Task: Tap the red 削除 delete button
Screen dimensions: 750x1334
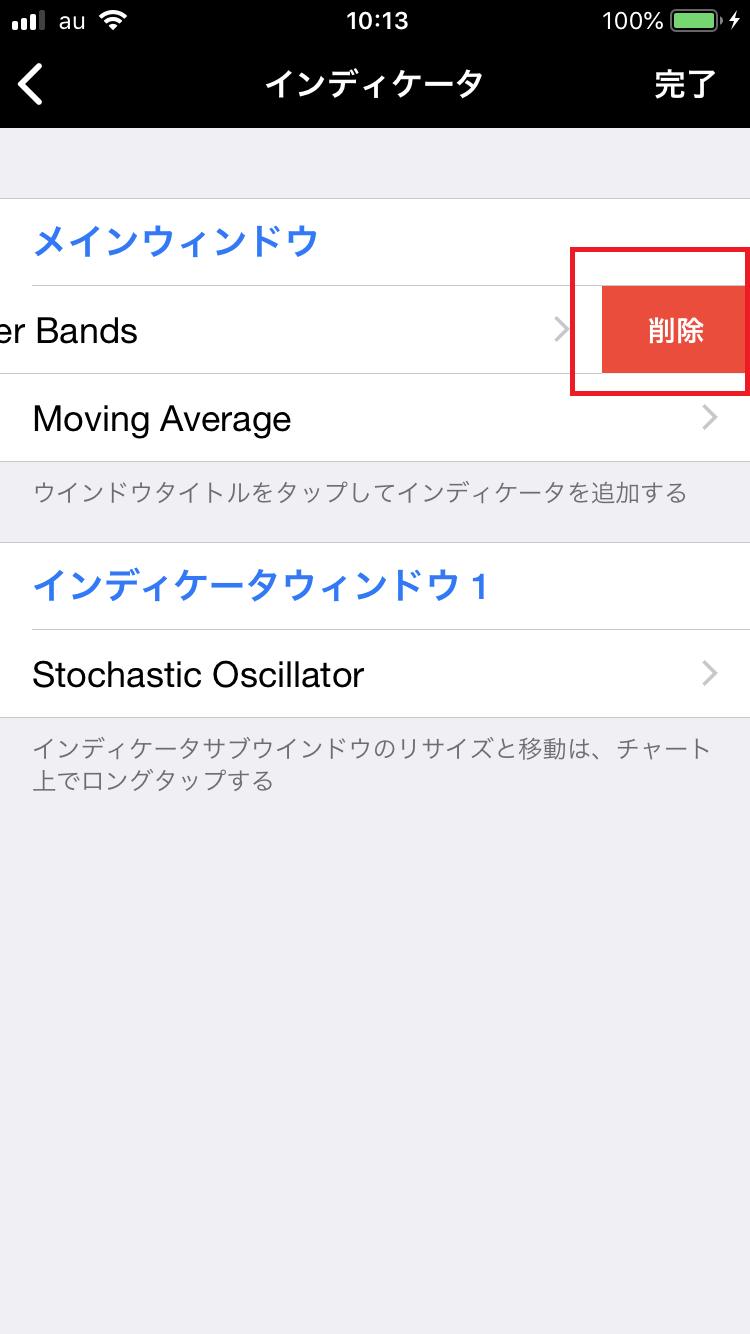Action: [675, 330]
